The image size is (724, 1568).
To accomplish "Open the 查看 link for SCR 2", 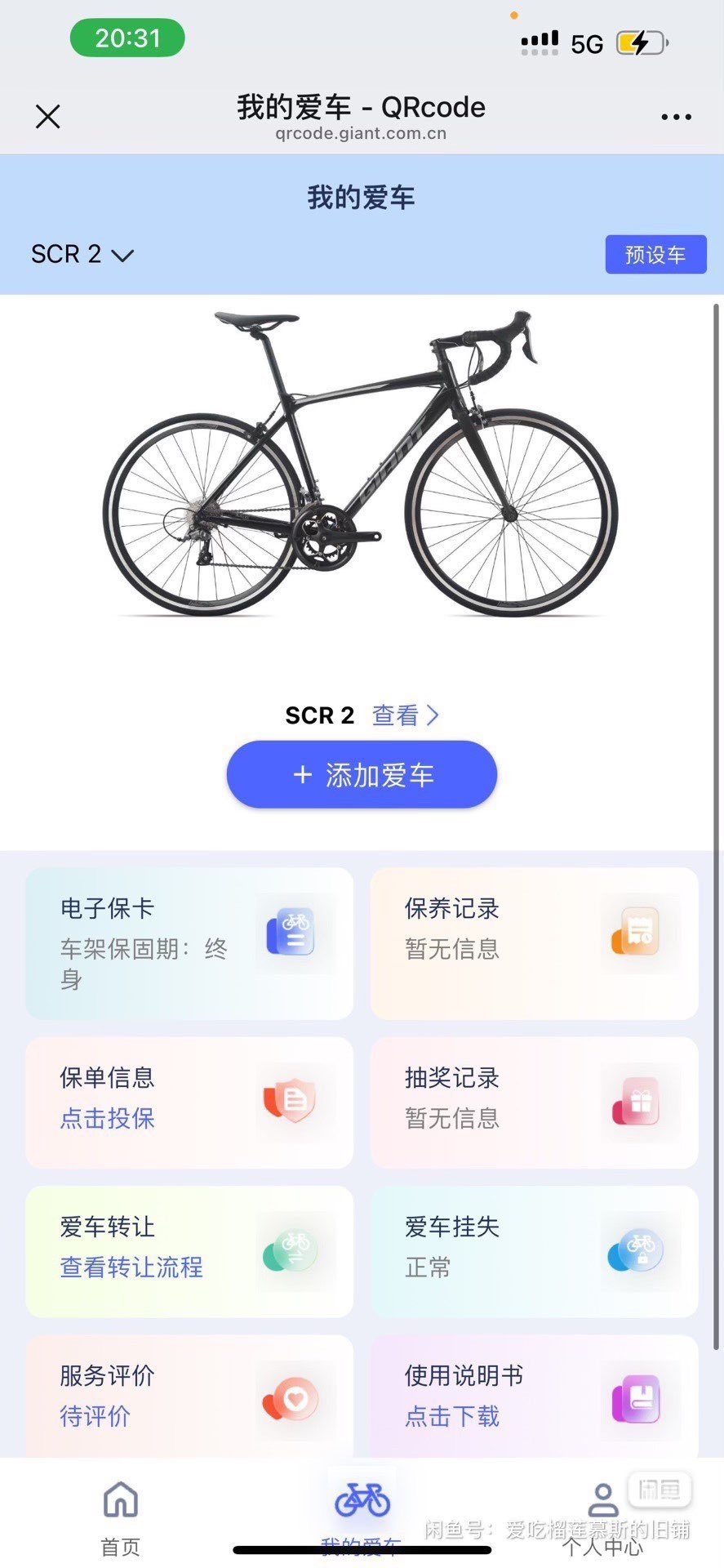I will 405,715.
